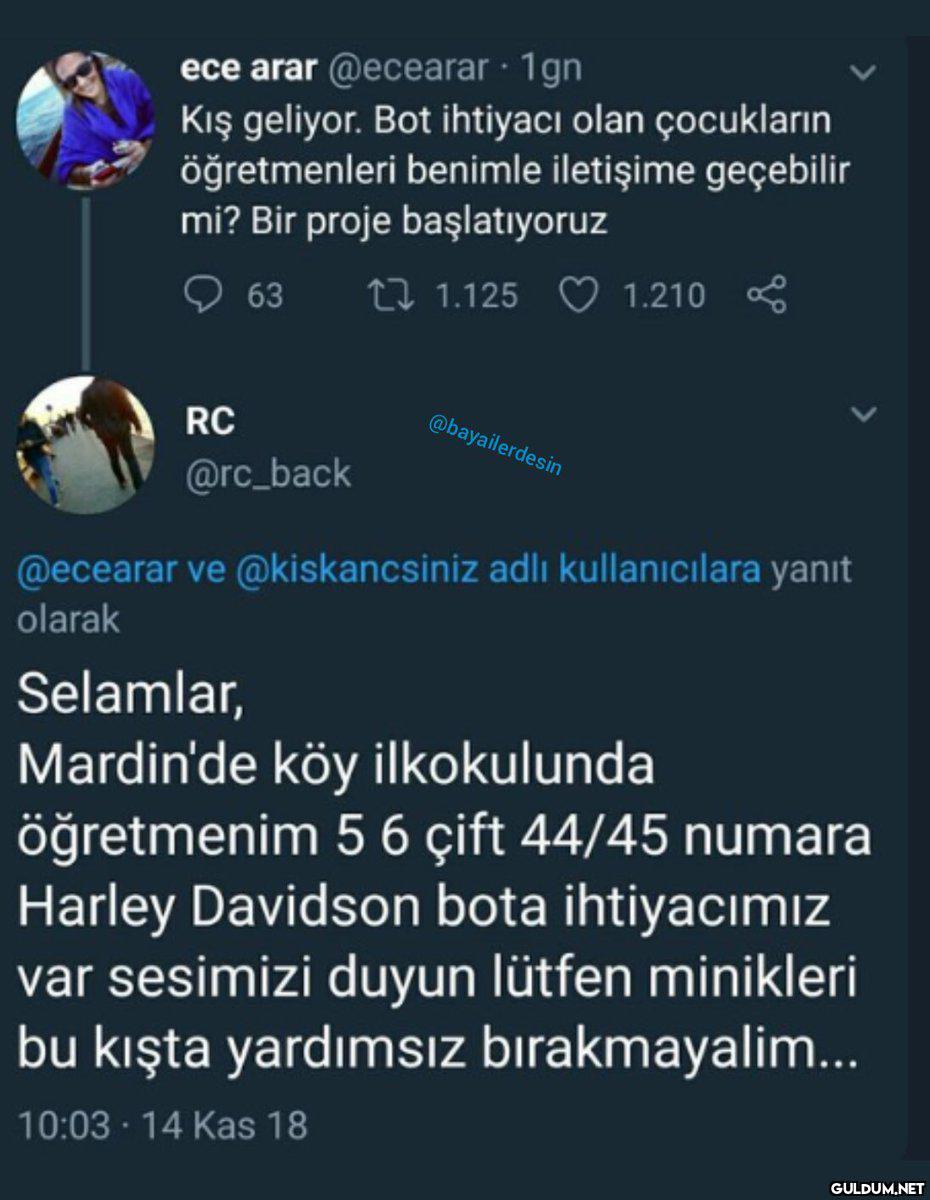Screen dimensions: 930x1200
Task: Expand the dropdown arrow on ece arar's tweet
Action: (862, 72)
